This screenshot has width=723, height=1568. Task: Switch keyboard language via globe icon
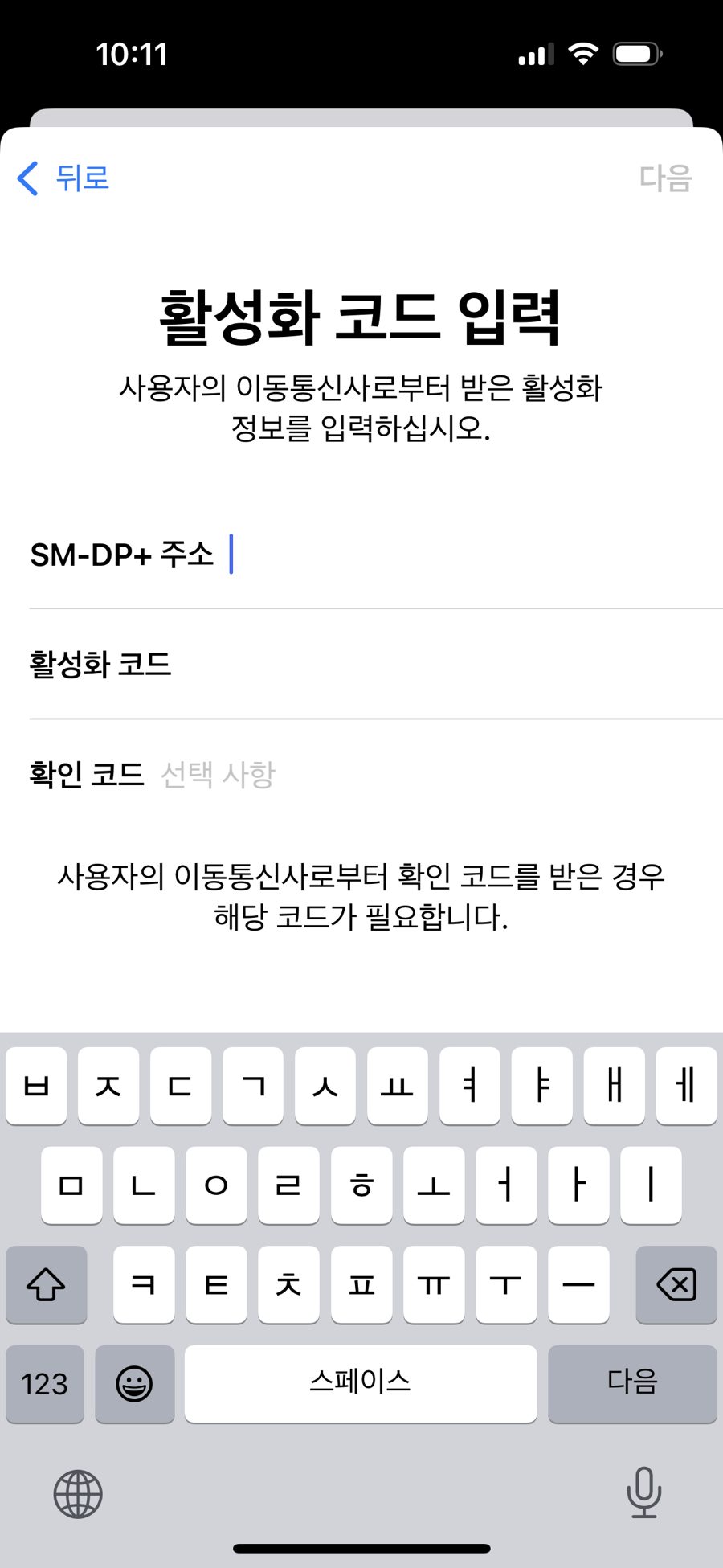tap(78, 1494)
